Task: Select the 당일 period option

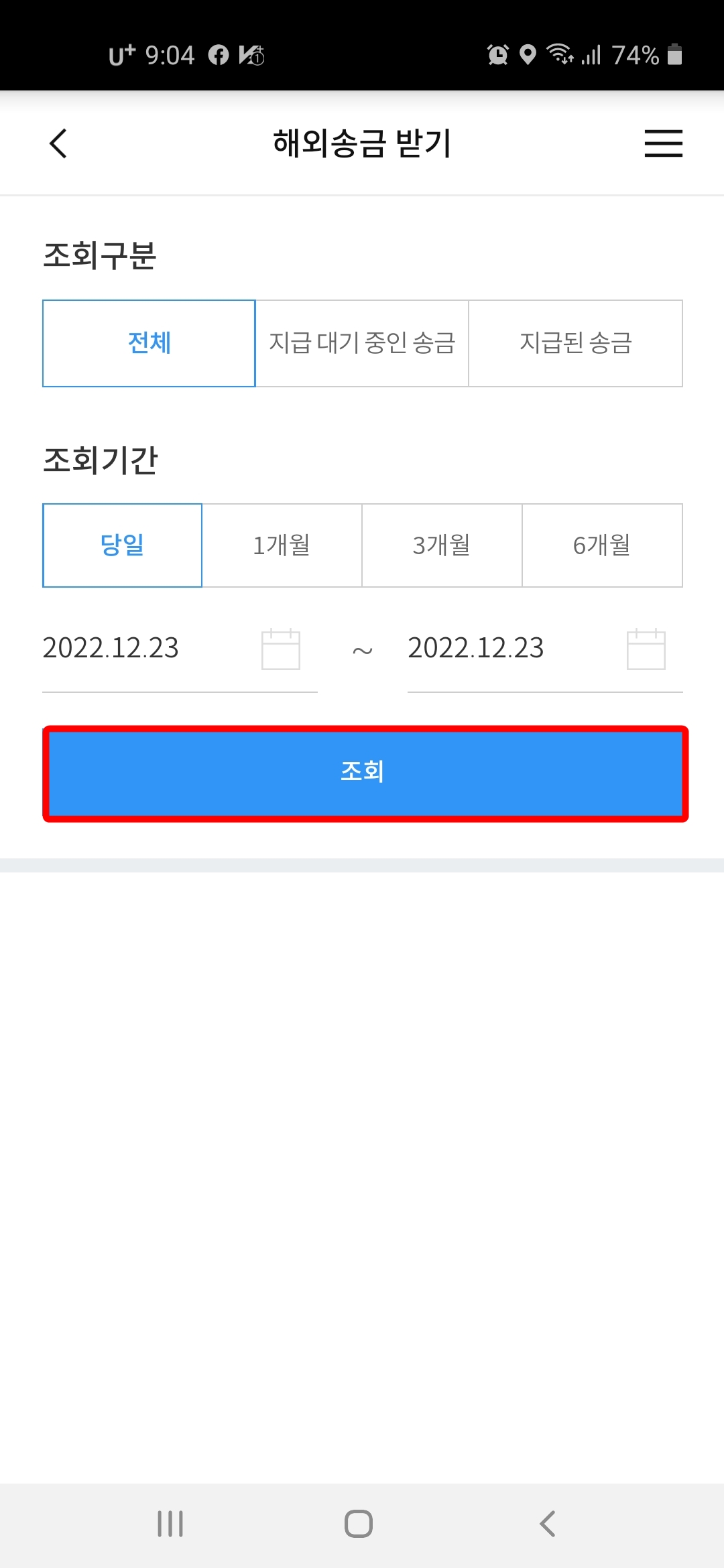Action: pos(123,545)
